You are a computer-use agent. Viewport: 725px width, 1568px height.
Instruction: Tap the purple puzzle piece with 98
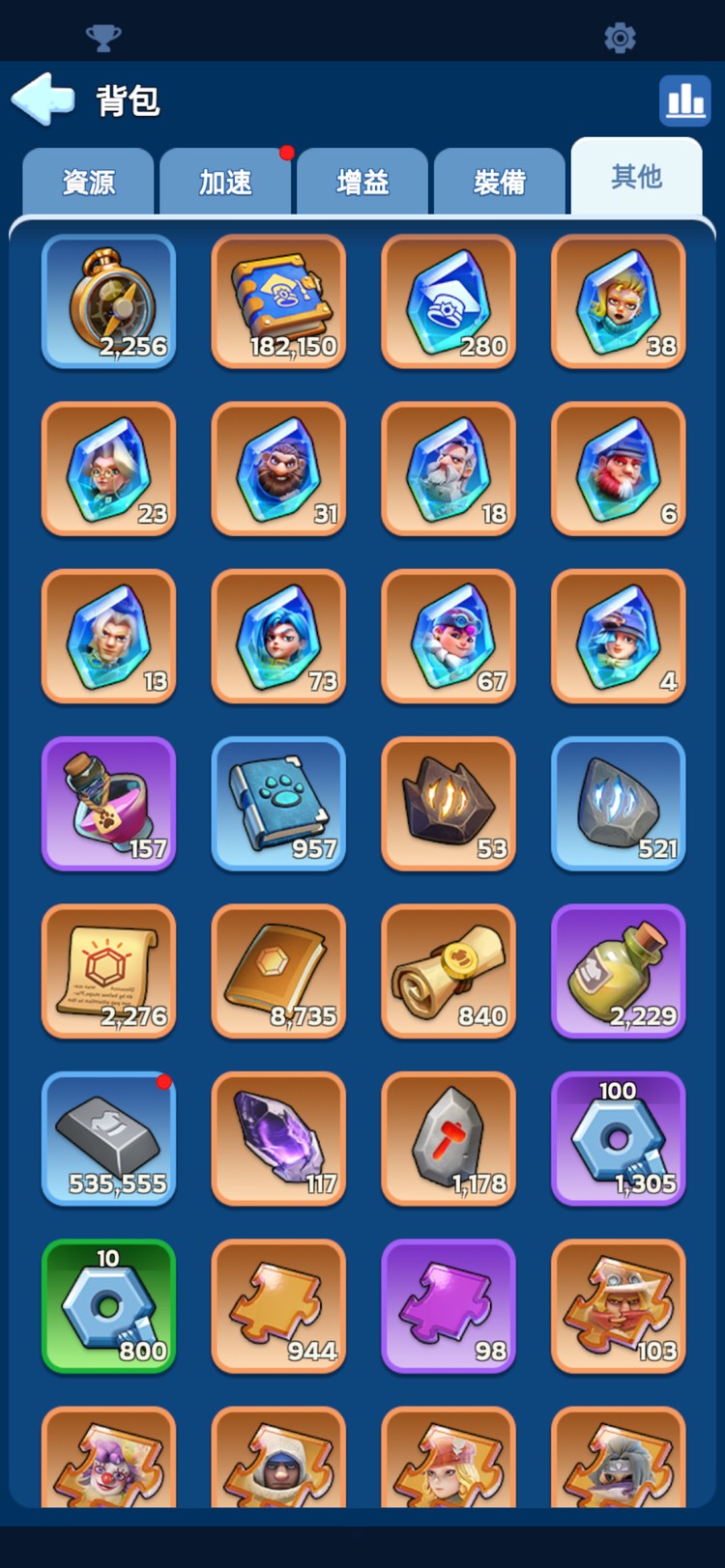[449, 1306]
